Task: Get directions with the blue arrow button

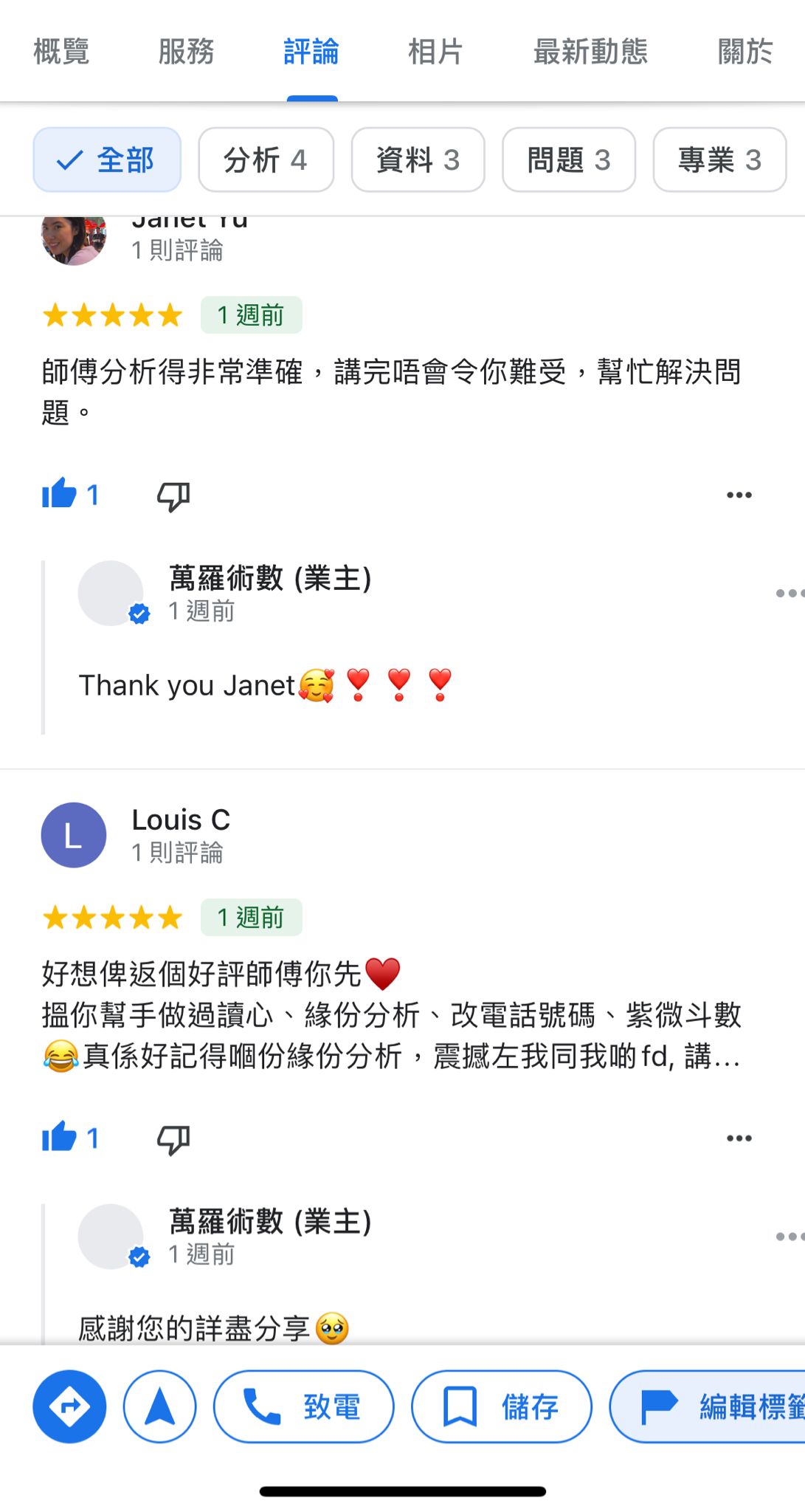Action: click(70, 1406)
